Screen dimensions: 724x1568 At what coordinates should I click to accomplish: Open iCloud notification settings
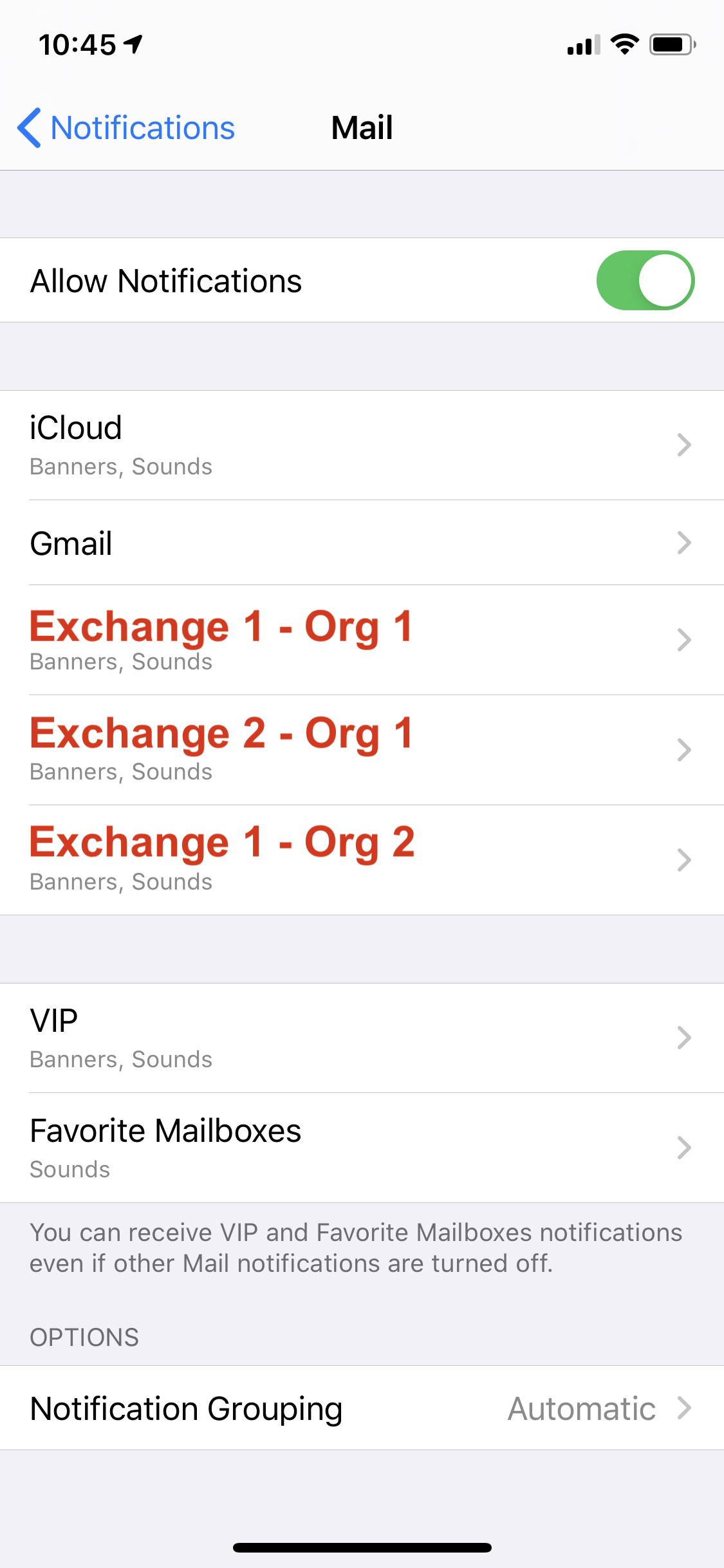tap(360, 445)
